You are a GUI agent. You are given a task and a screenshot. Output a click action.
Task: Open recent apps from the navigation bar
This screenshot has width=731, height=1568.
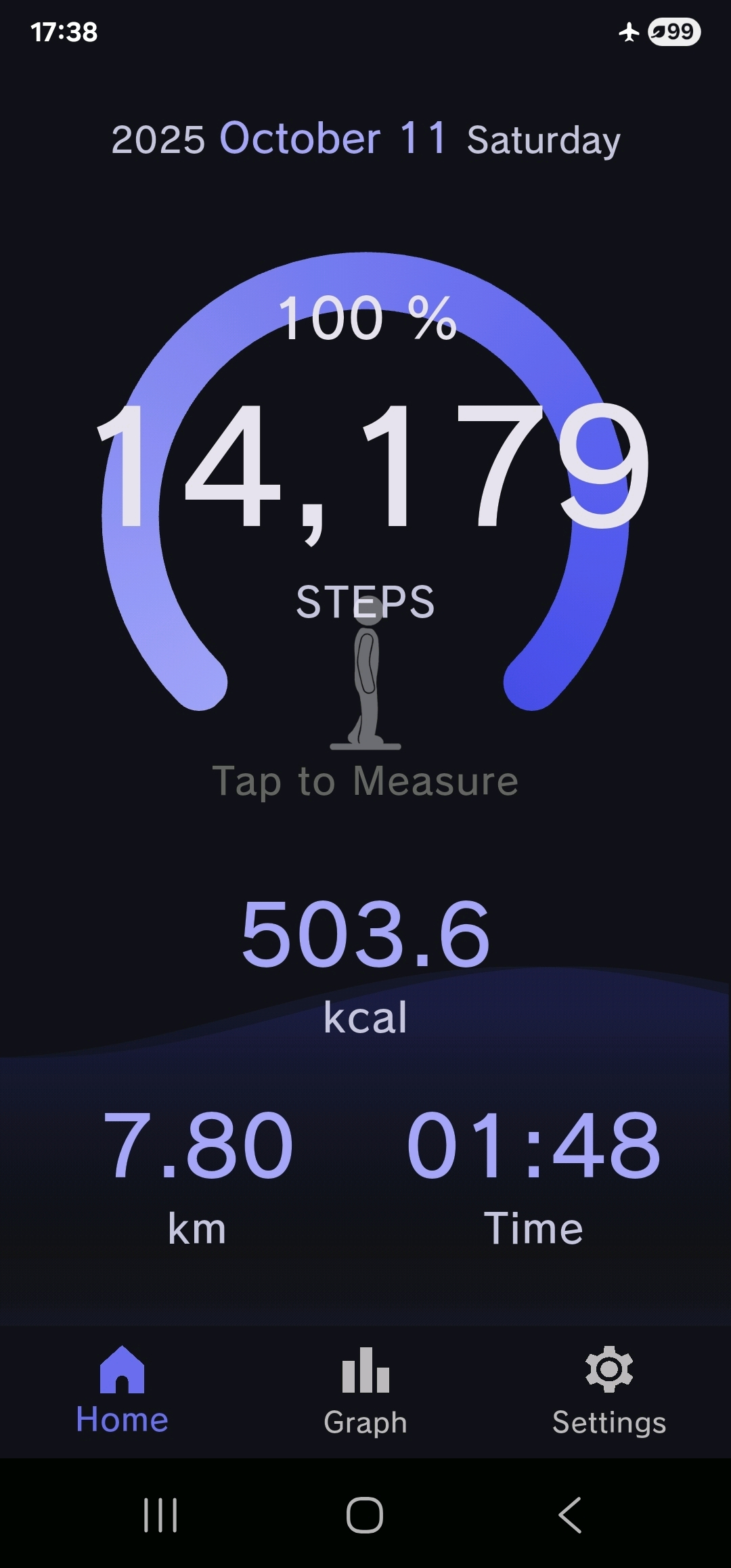click(x=160, y=1515)
